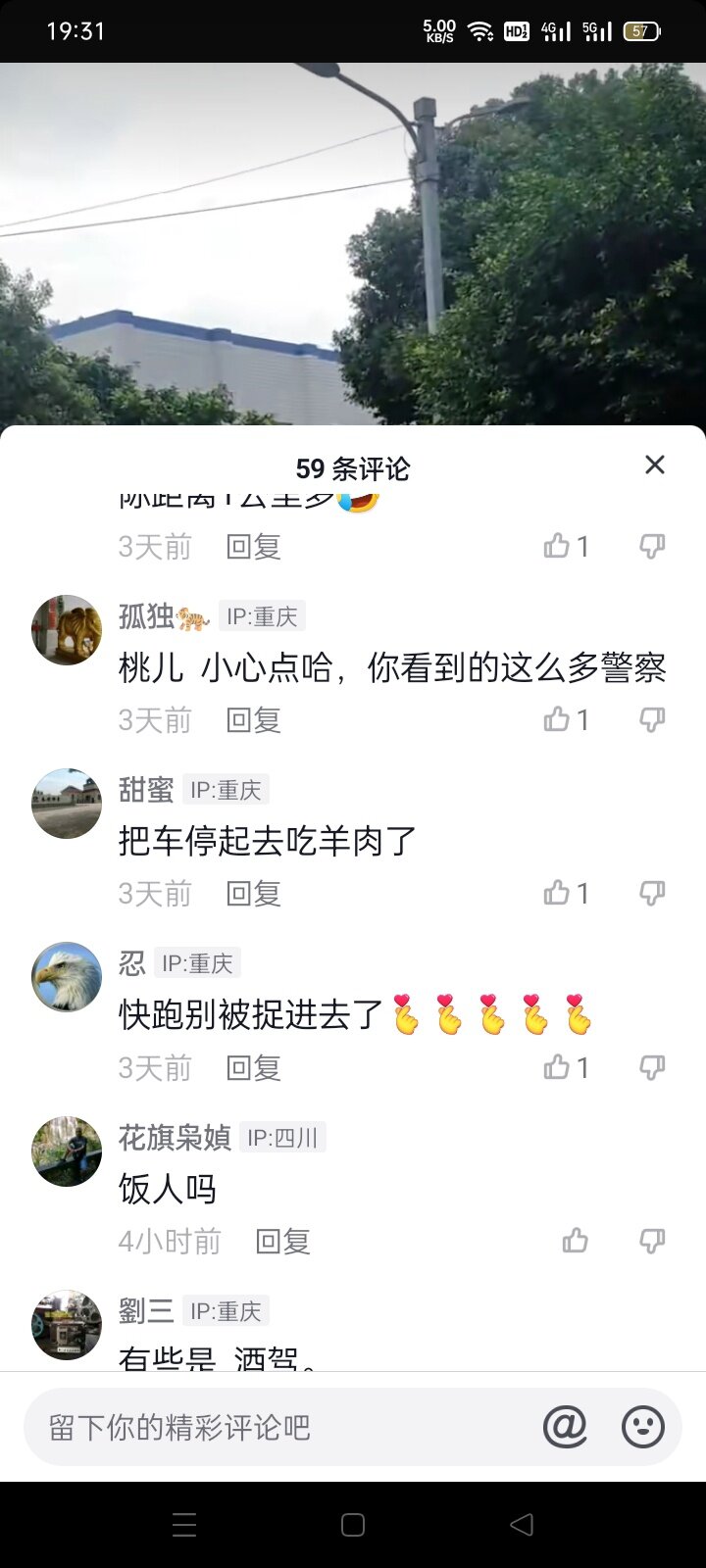
Task: Dislike 花旗枭媜's comment
Action: pos(652,1242)
